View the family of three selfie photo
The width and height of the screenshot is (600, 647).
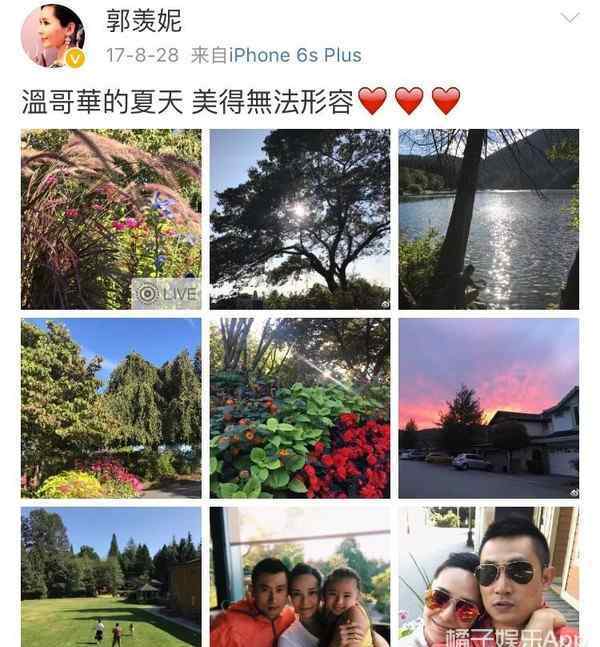[x=300, y=577]
